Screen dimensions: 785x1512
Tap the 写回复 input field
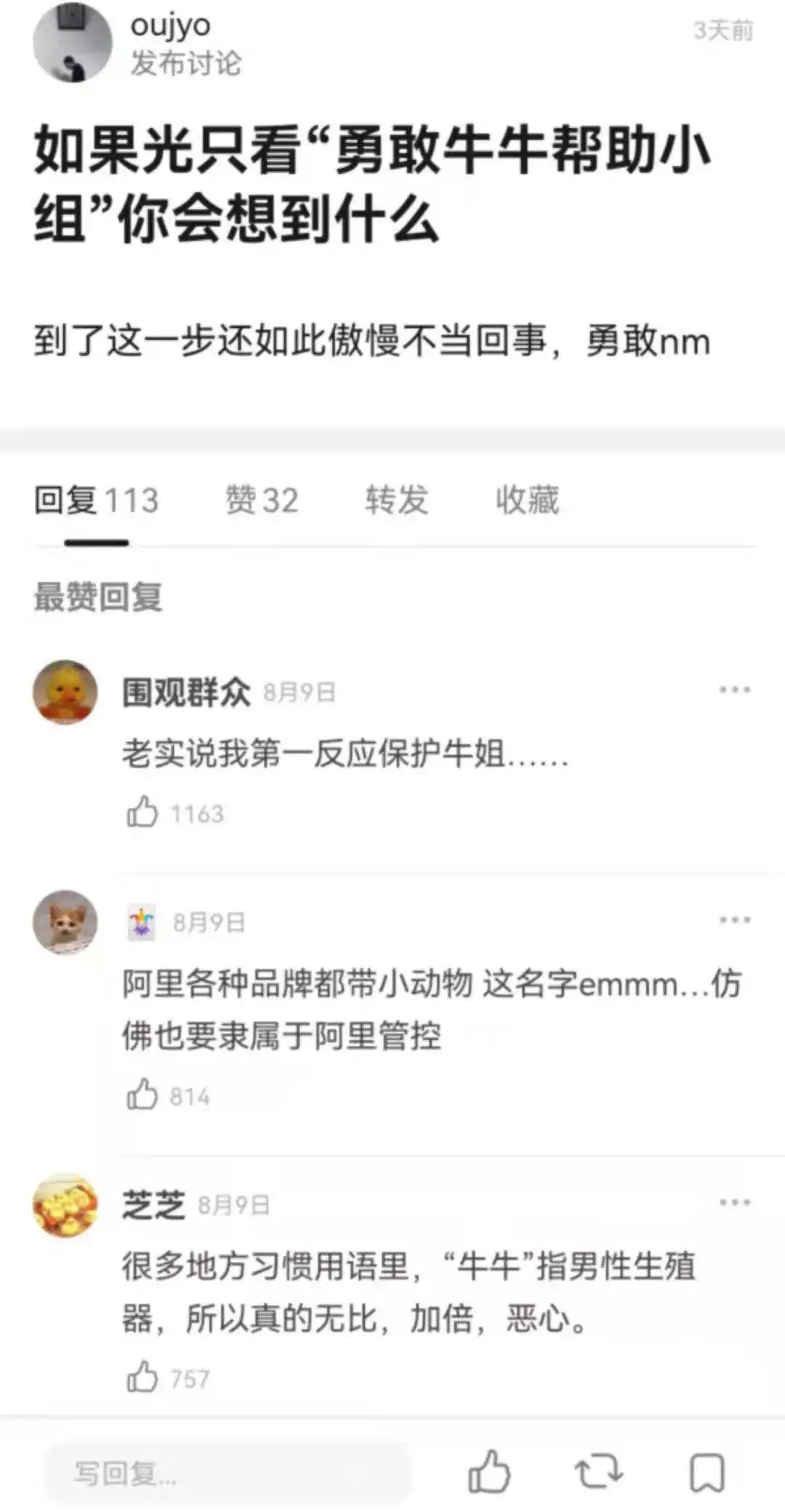pos(225,1474)
